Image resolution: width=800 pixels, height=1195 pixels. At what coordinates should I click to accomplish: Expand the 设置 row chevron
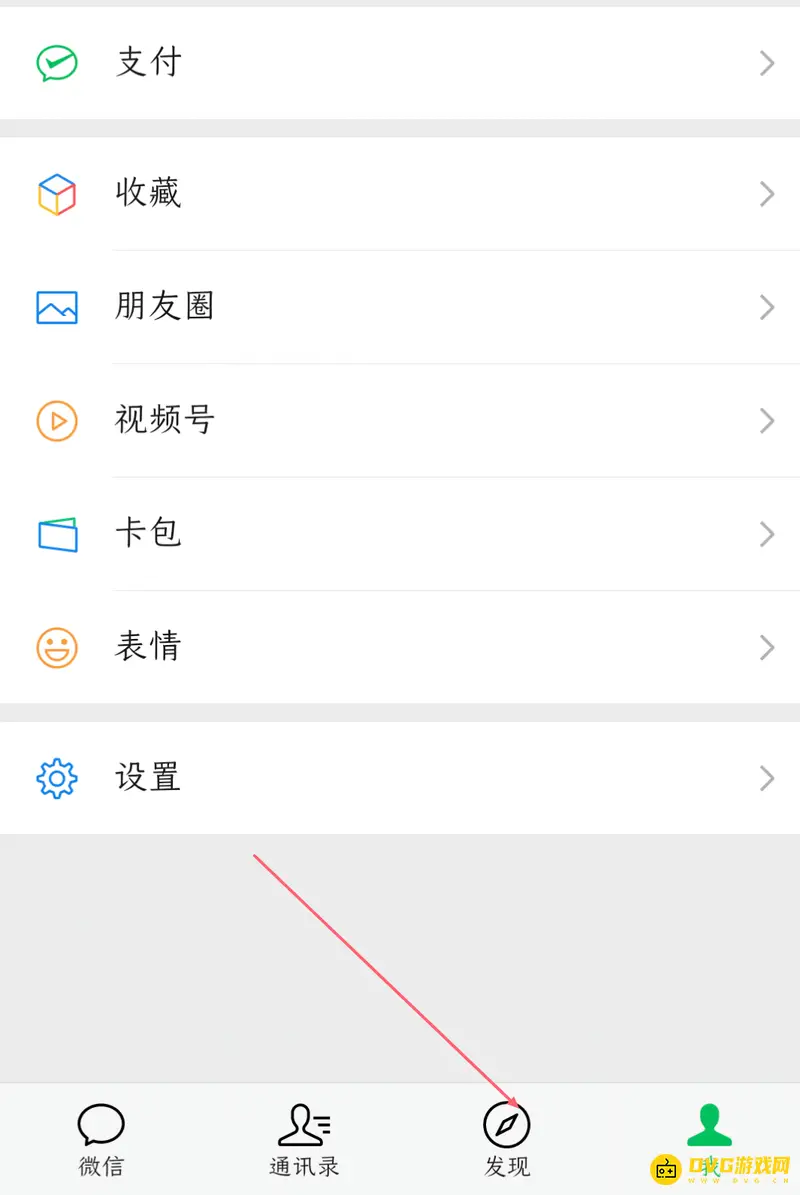pyautogui.click(x=767, y=778)
